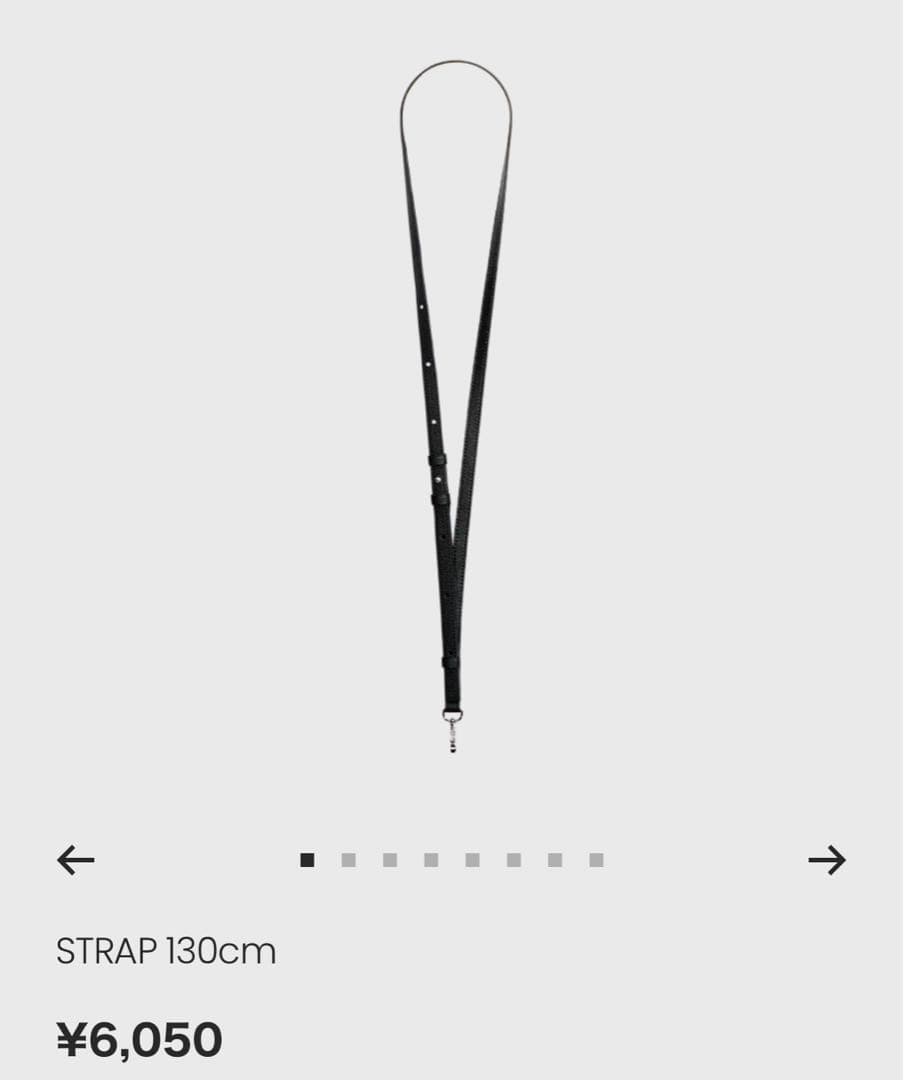Go to the last carousel dot
The image size is (904, 1080).
click(x=596, y=860)
